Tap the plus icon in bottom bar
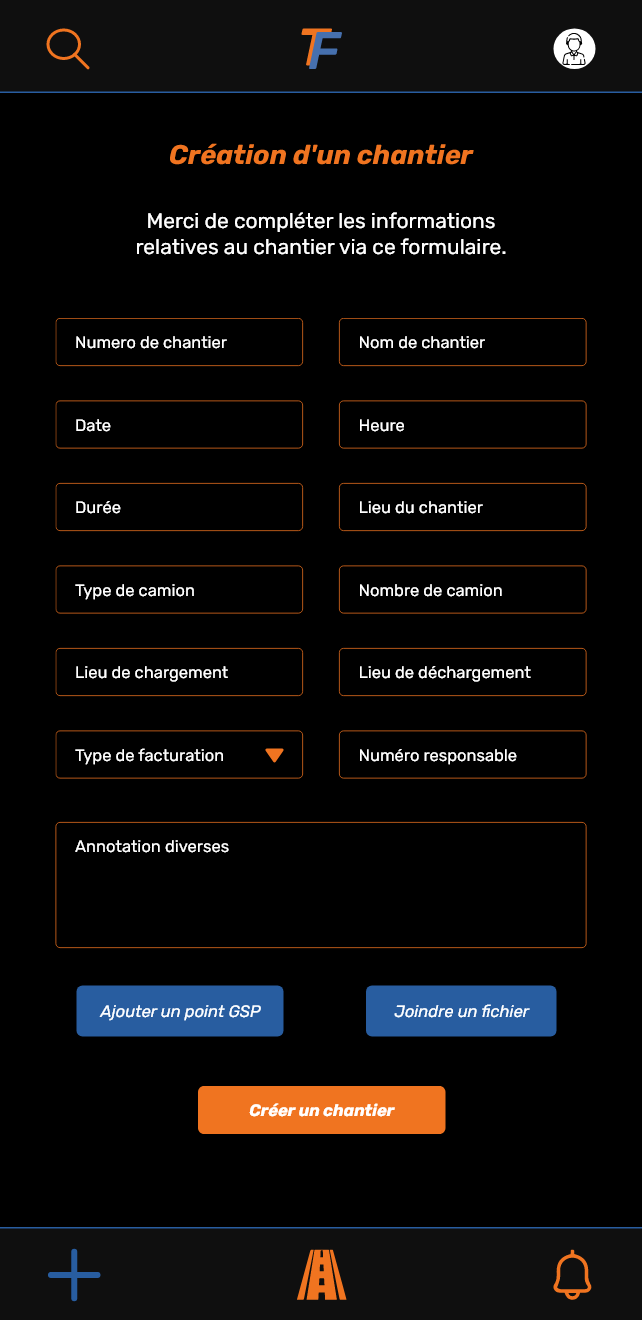This screenshot has width=642, height=1320. [x=74, y=1275]
